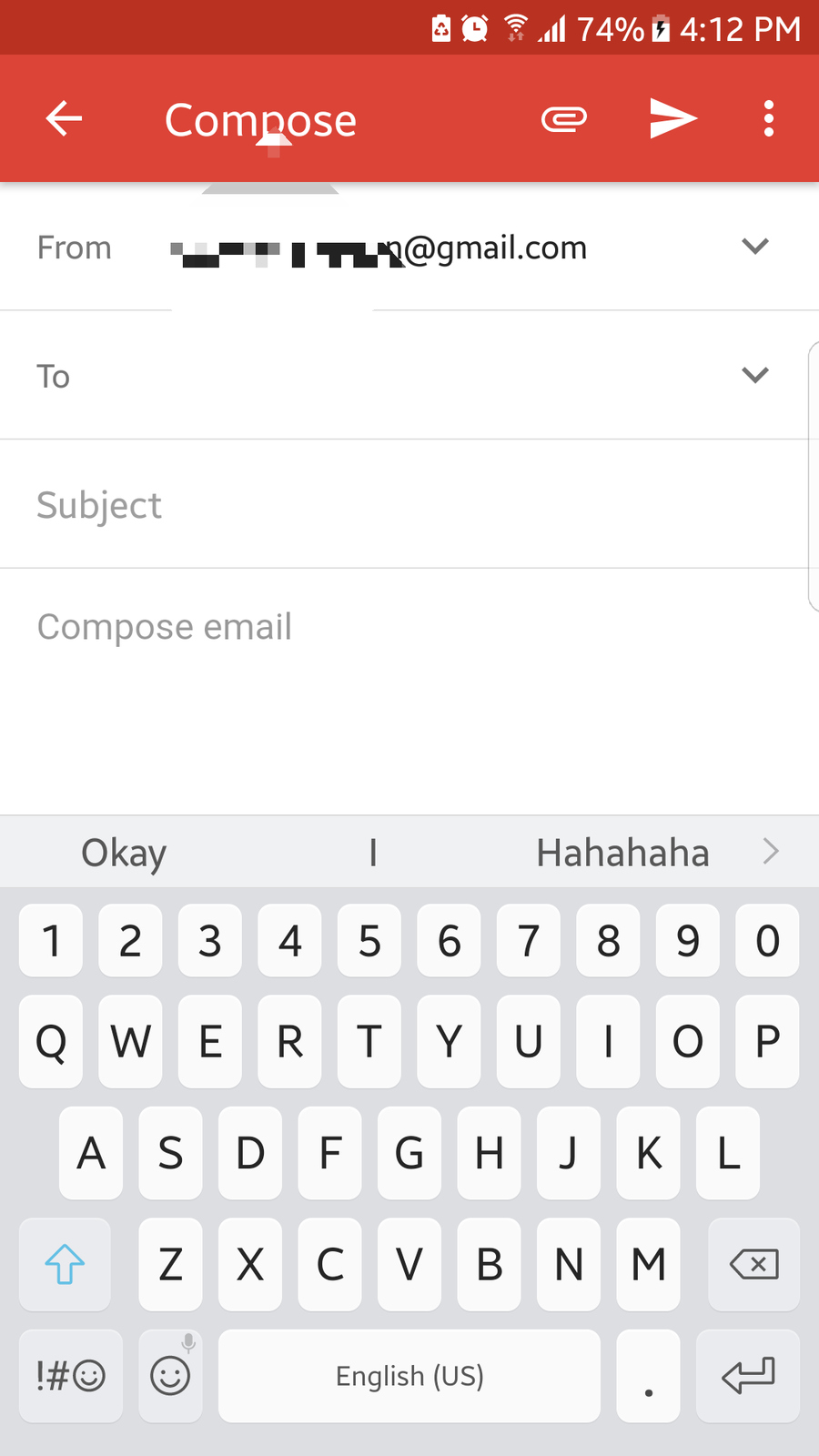819x1456 pixels.
Task: Select the suggestion 'Hahahaha'
Action: point(622,852)
